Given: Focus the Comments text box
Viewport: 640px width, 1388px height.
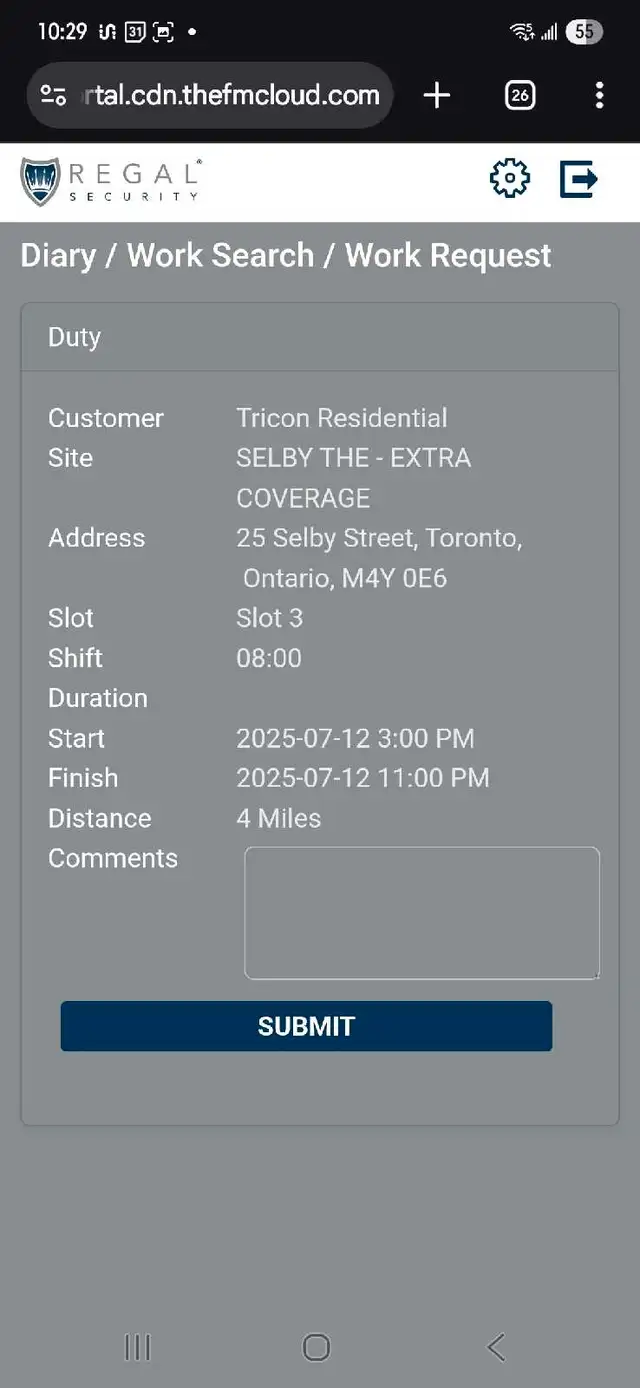Looking at the screenshot, I should [422, 913].
